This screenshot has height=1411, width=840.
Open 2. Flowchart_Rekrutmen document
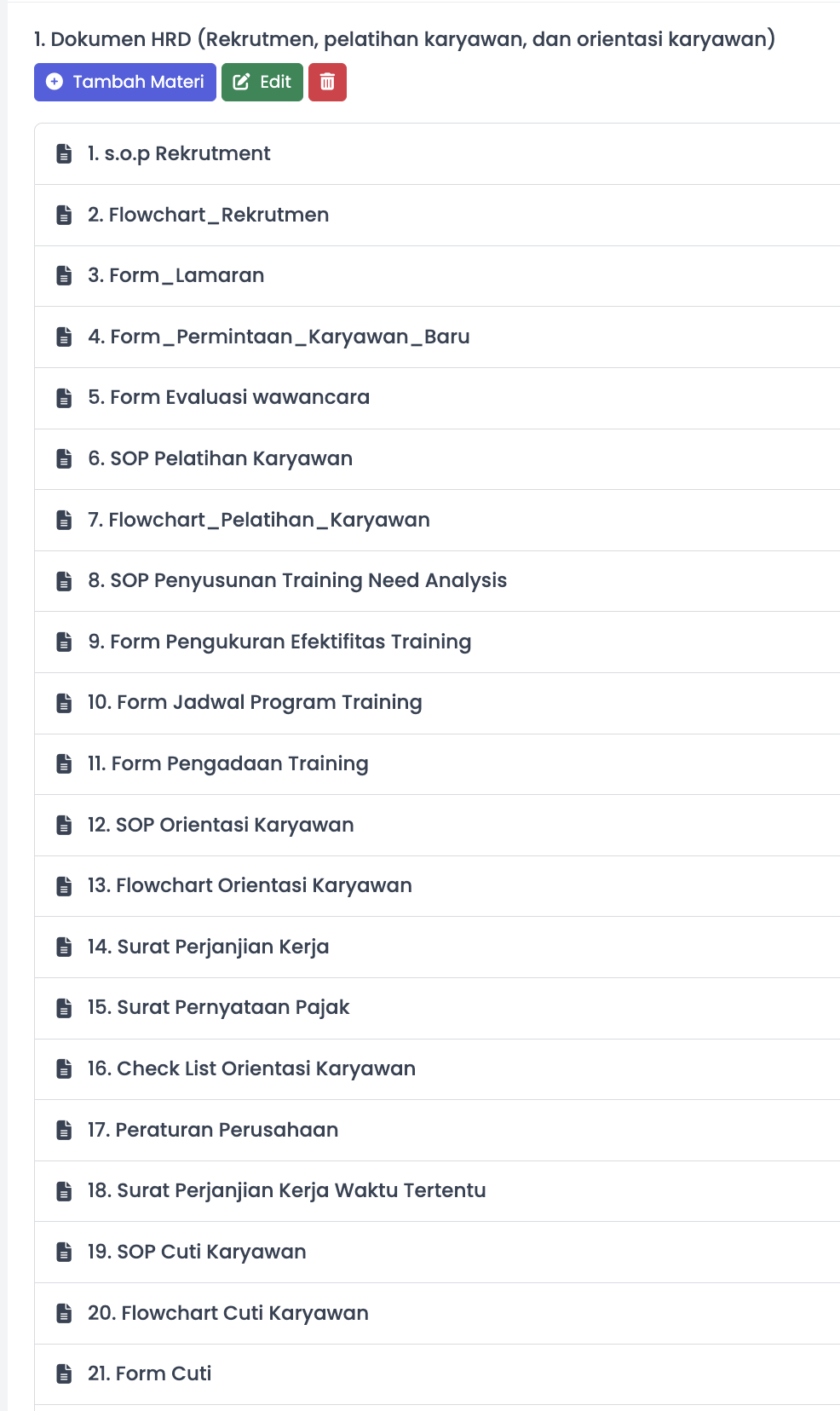437,216
